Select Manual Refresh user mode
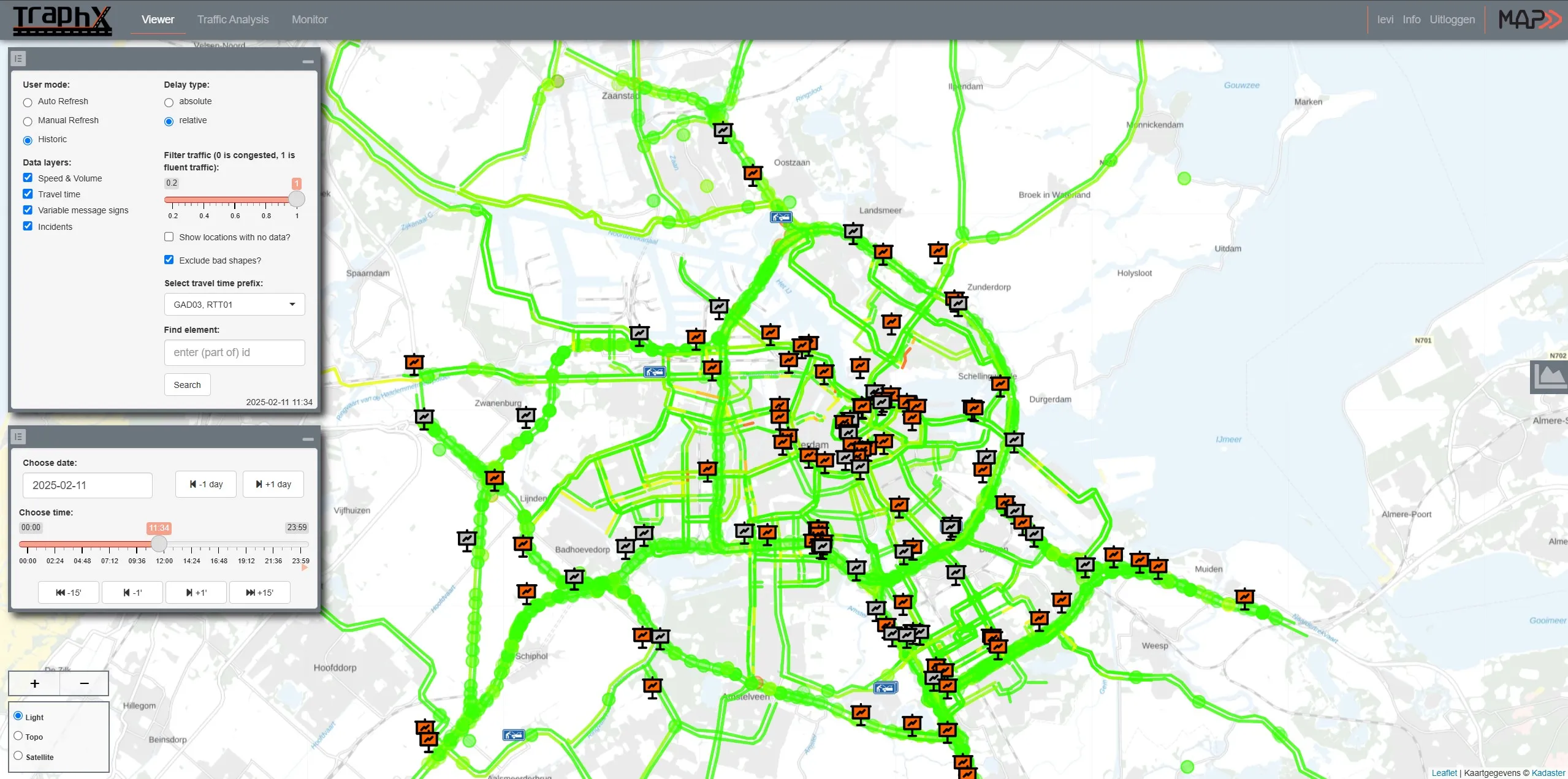The height and width of the screenshot is (779, 1568). point(28,121)
